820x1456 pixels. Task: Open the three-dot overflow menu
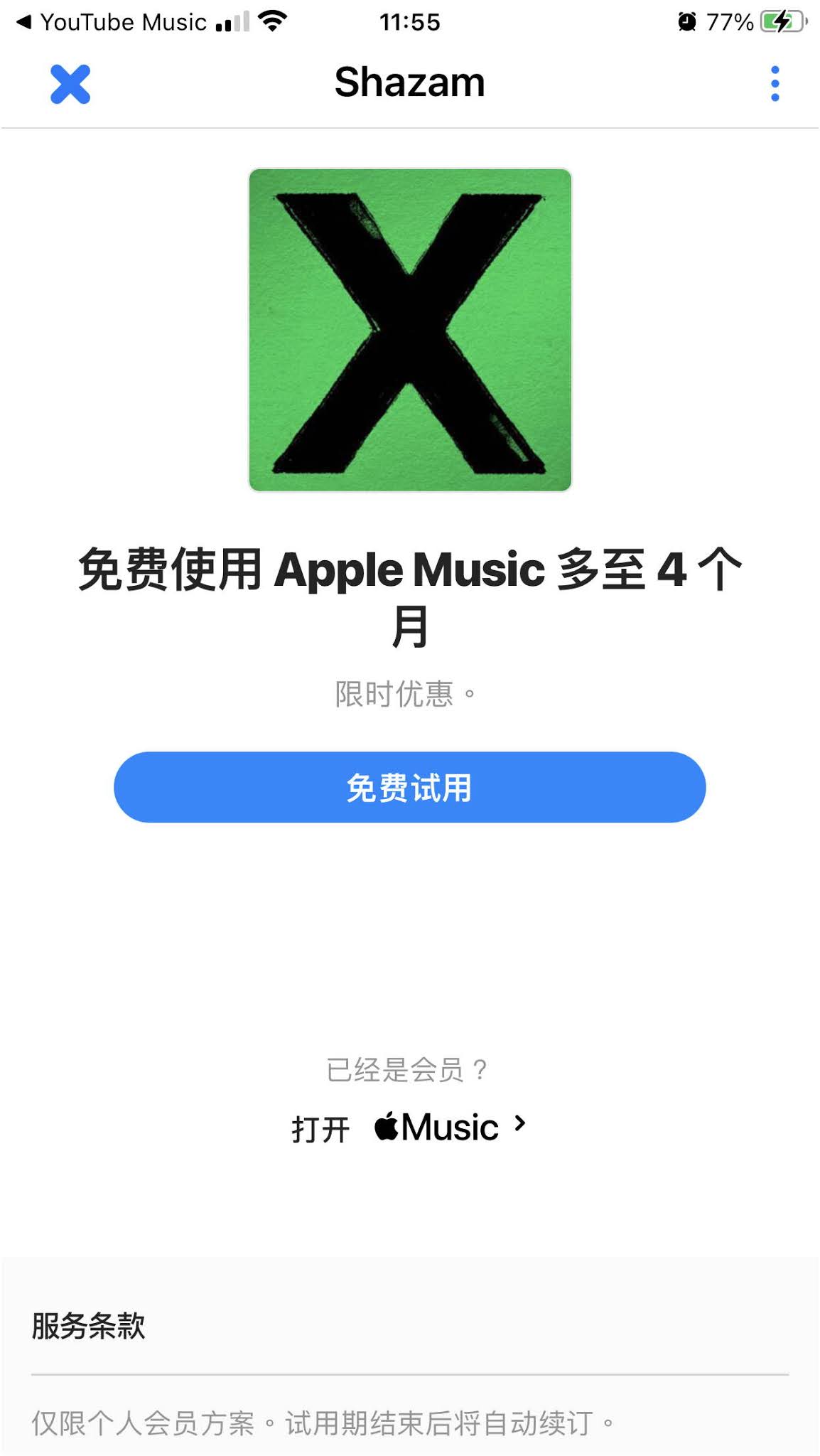(775, 84)
